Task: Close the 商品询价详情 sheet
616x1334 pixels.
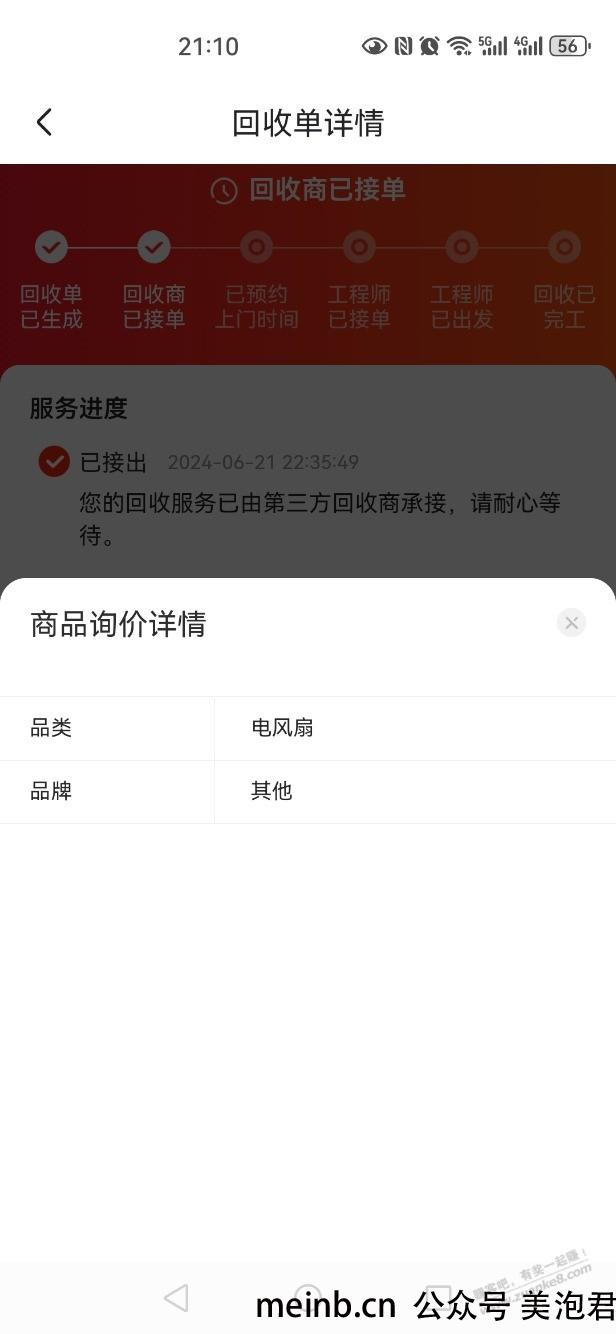Action: click(571, 623)
